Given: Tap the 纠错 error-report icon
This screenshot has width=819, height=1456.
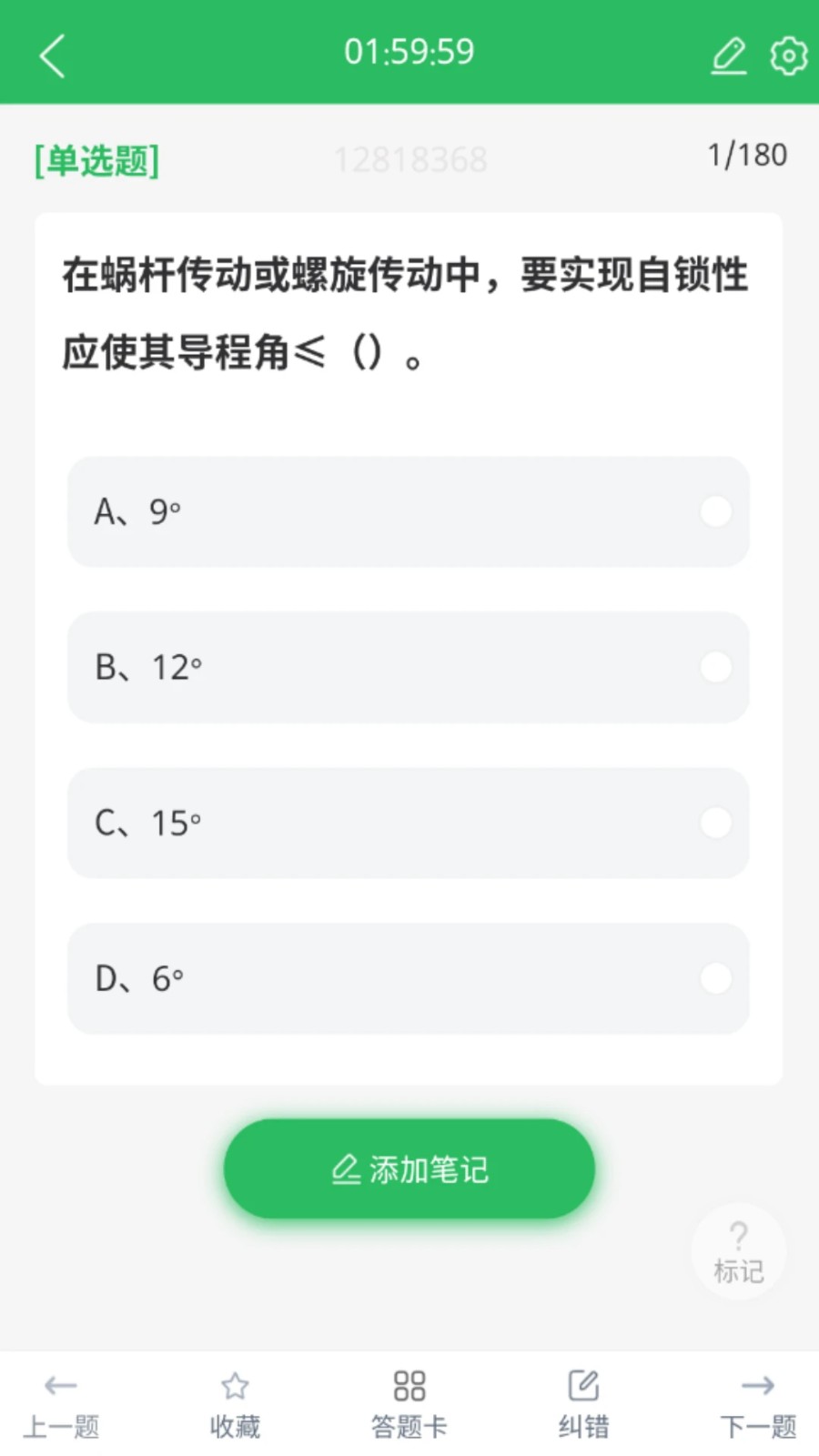Looking at the screenshot, I should click(581, 1386).
